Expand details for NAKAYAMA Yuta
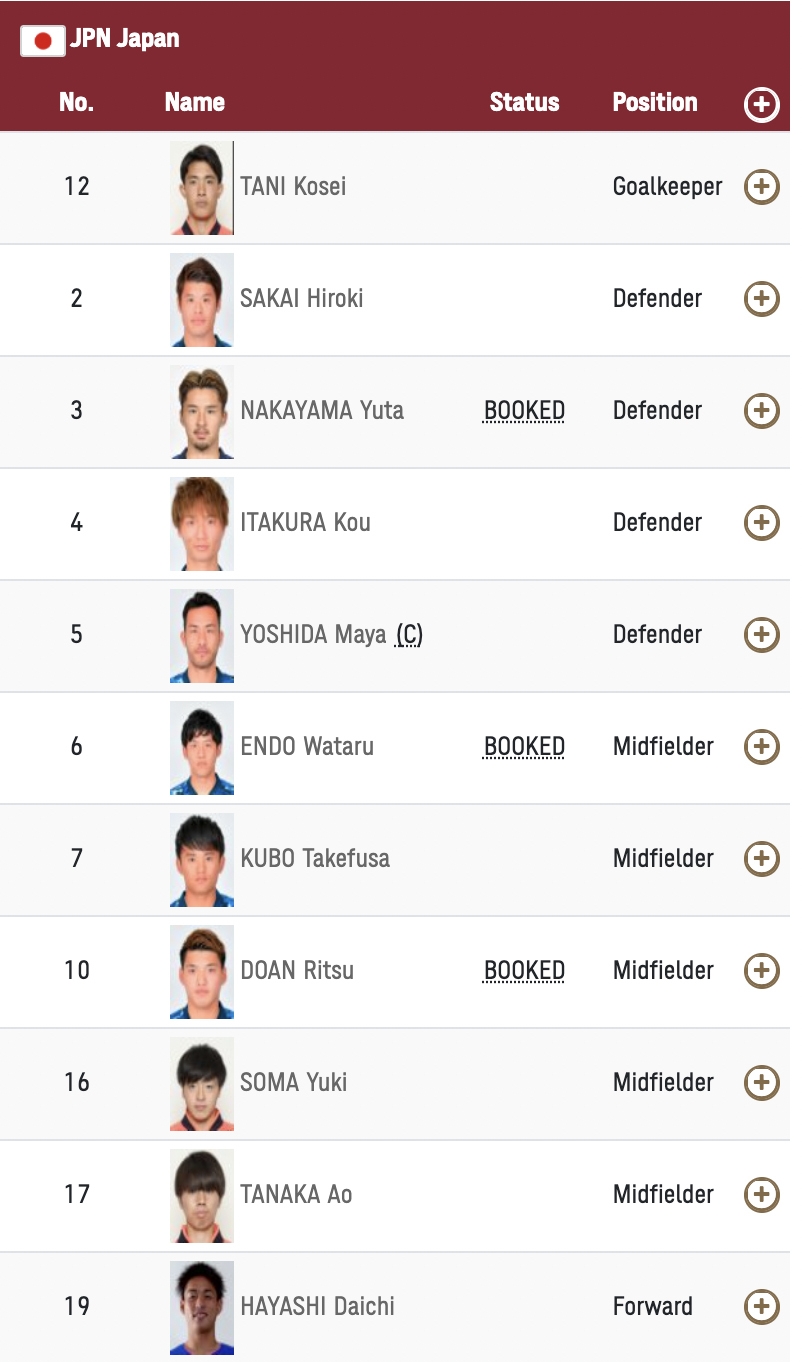Screen dimensions: 802x1362 (762, 411)
